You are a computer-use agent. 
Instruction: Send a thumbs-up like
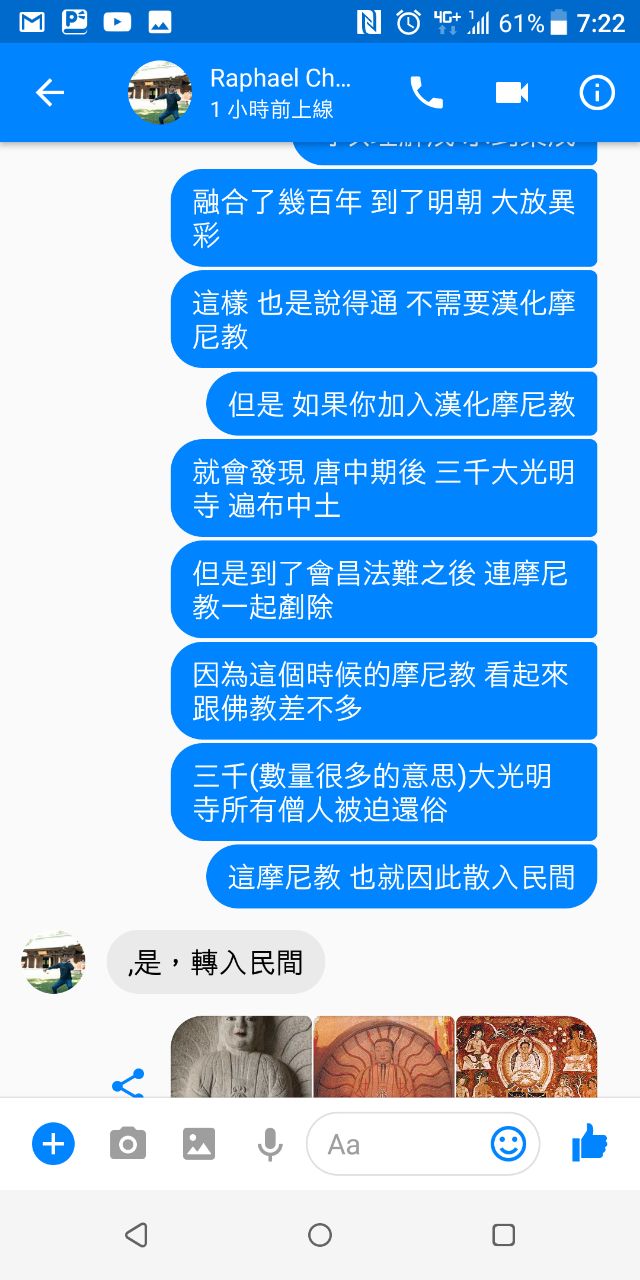[590, 1142]
